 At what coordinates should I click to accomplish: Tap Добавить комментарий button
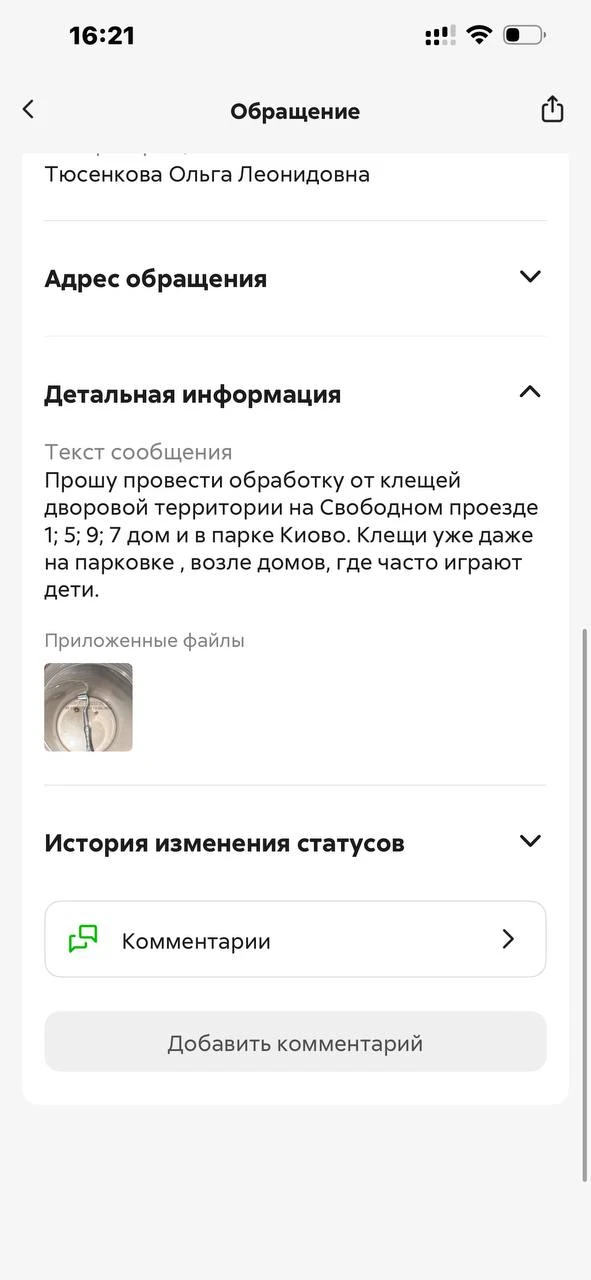click(295, 1042)
